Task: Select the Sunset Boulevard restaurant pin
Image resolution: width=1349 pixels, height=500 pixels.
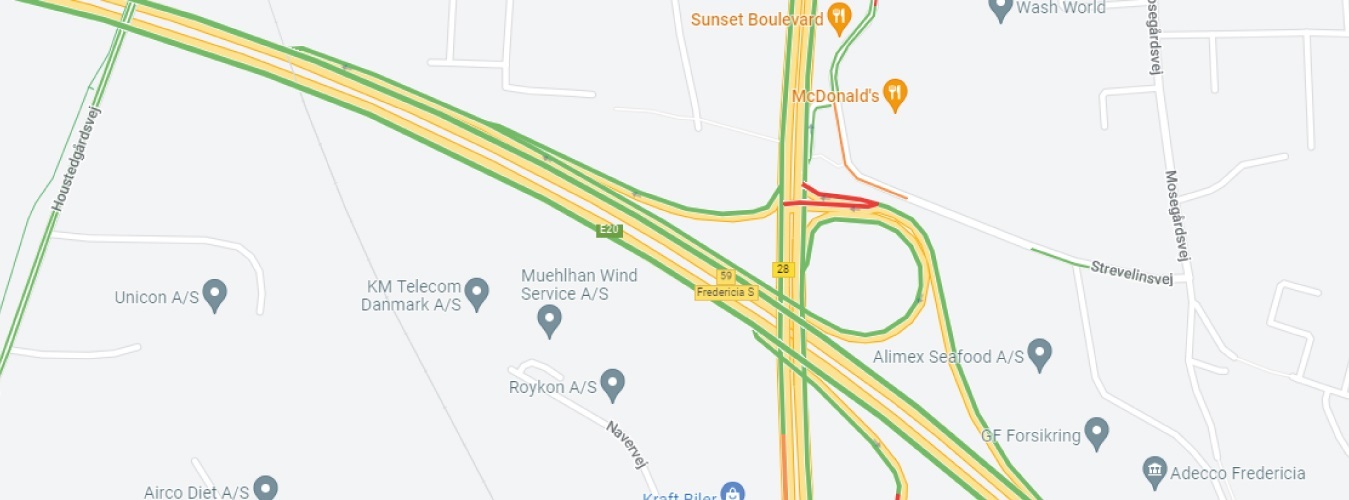Action: click(x=838, y=17)
